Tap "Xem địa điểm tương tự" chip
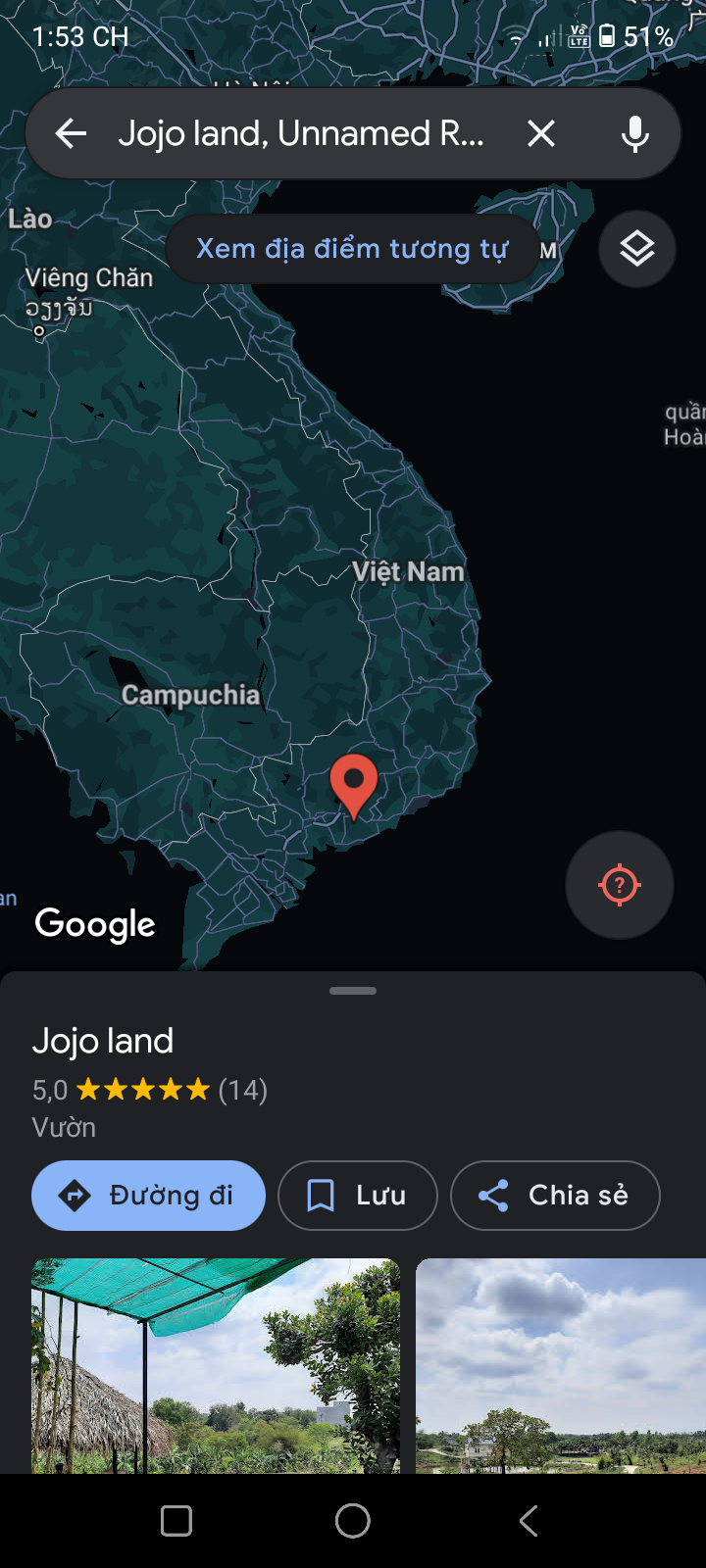The image size is (706, 1568). (x=352, y=249)
